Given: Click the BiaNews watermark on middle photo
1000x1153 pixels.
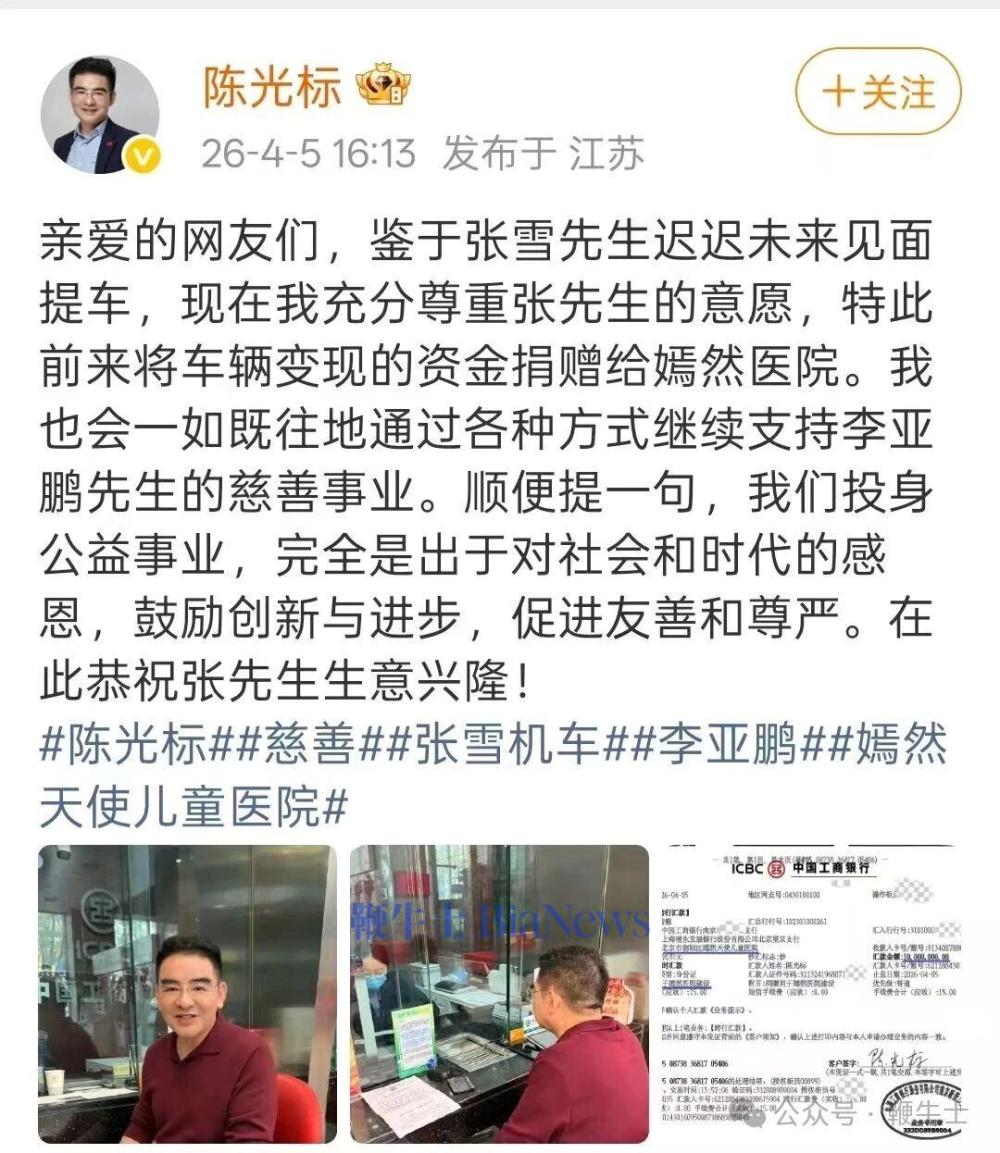Looking at the screenshot, I should [498, 917].
